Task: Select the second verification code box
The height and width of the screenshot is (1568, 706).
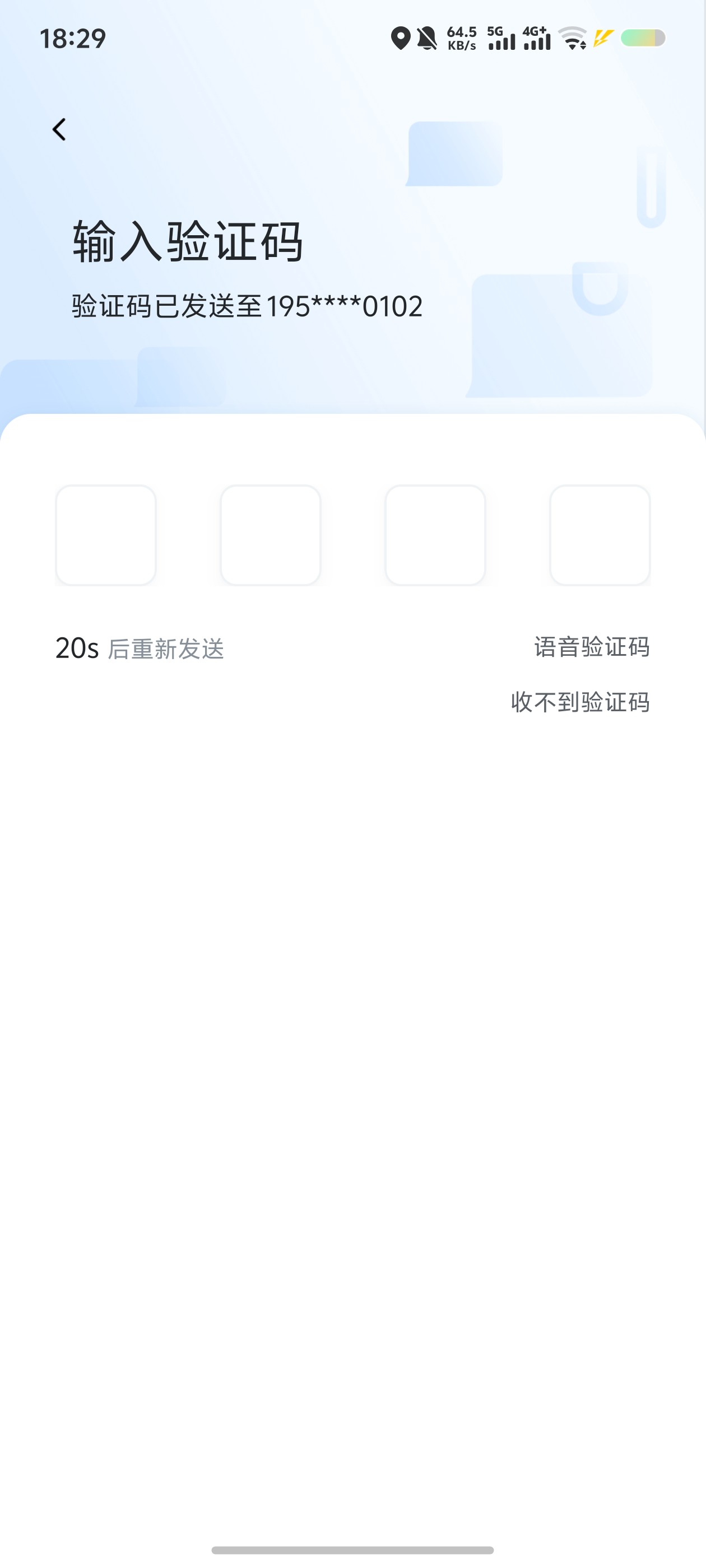Action: pyautogui.click(x=271, y=535)
